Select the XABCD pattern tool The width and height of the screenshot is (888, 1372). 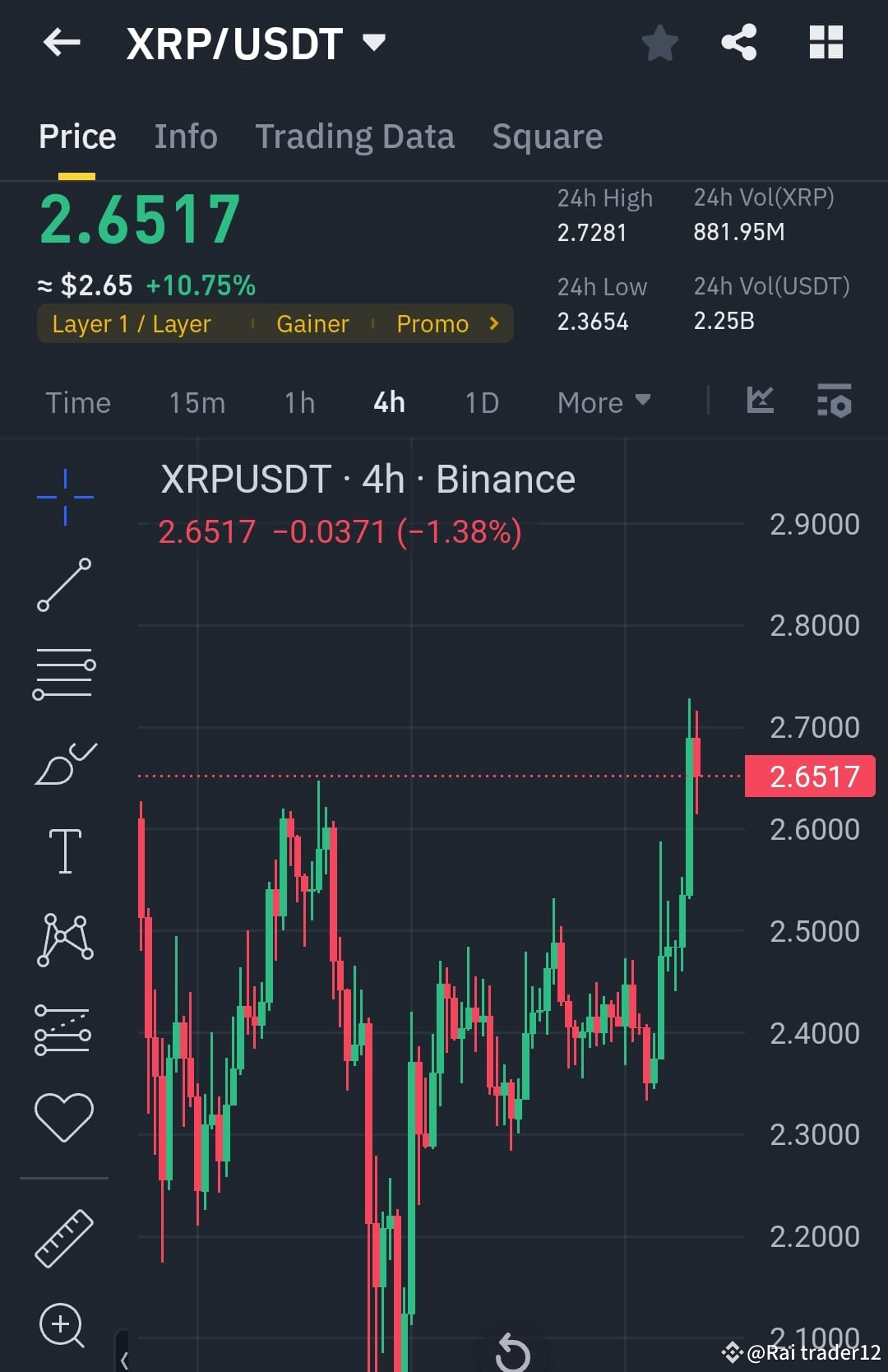(65, 940)
